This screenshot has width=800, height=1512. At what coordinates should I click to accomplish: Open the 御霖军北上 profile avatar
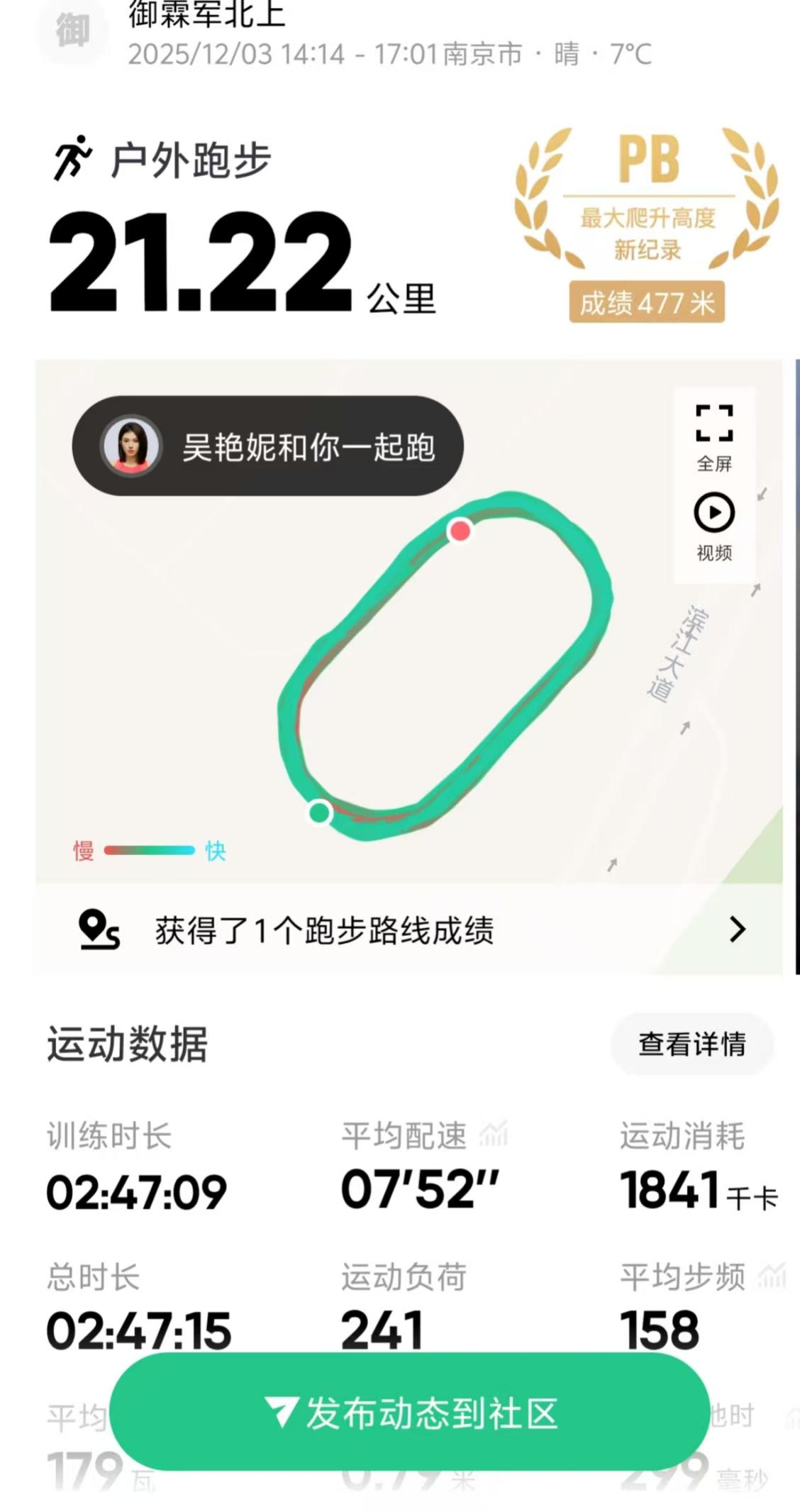73,30
